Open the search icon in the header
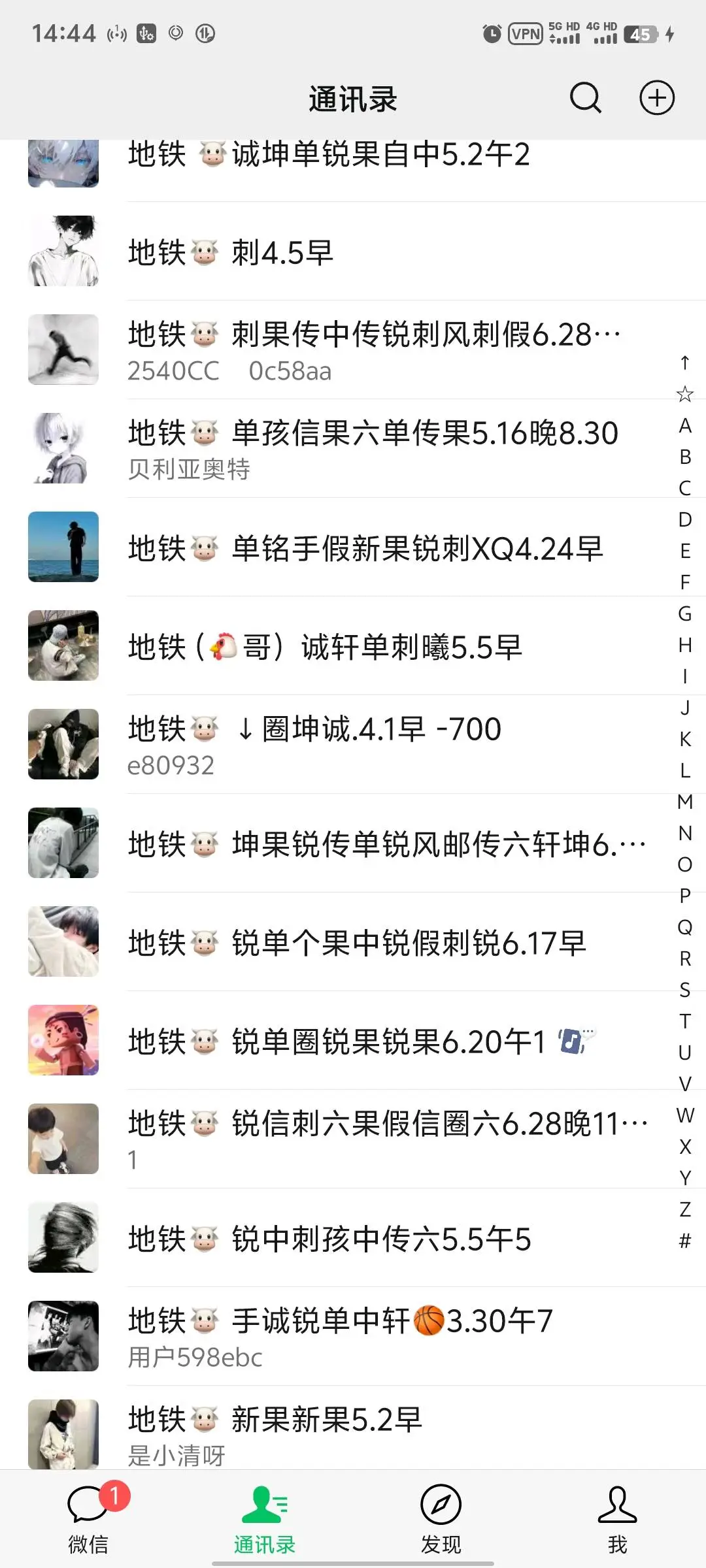 [585, 99]
